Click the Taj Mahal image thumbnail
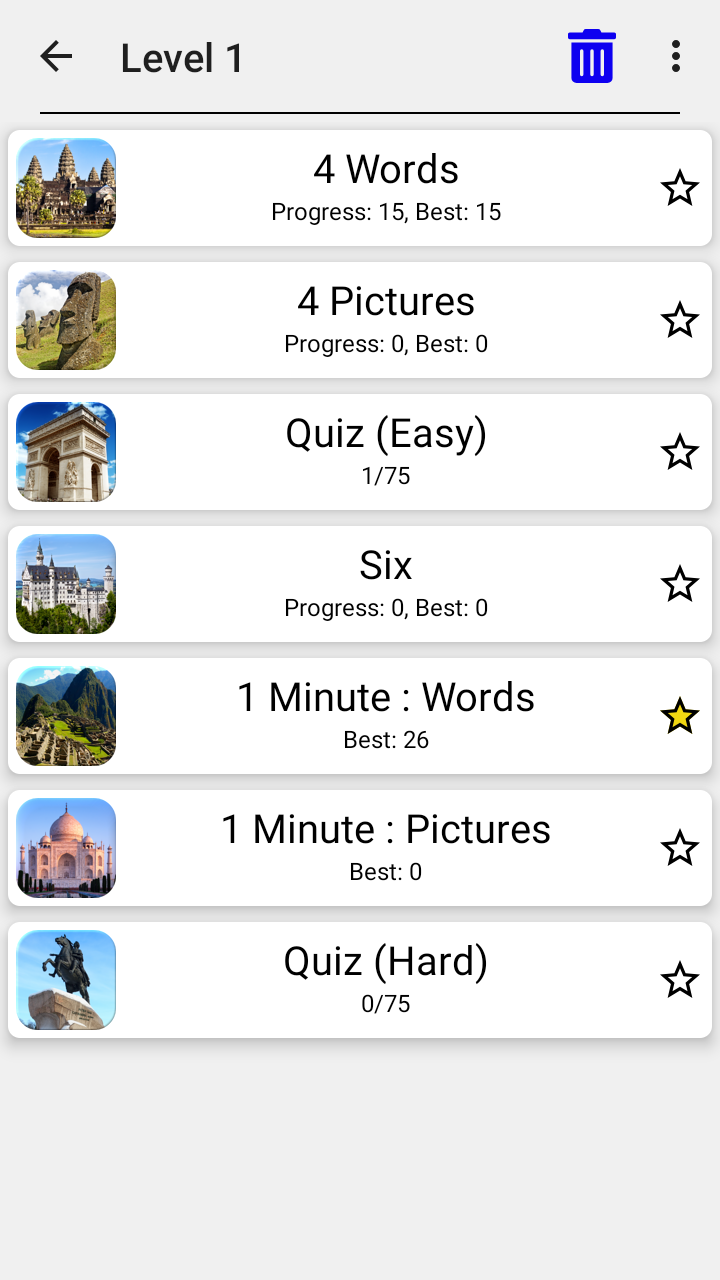 click(x=65, y=847)
